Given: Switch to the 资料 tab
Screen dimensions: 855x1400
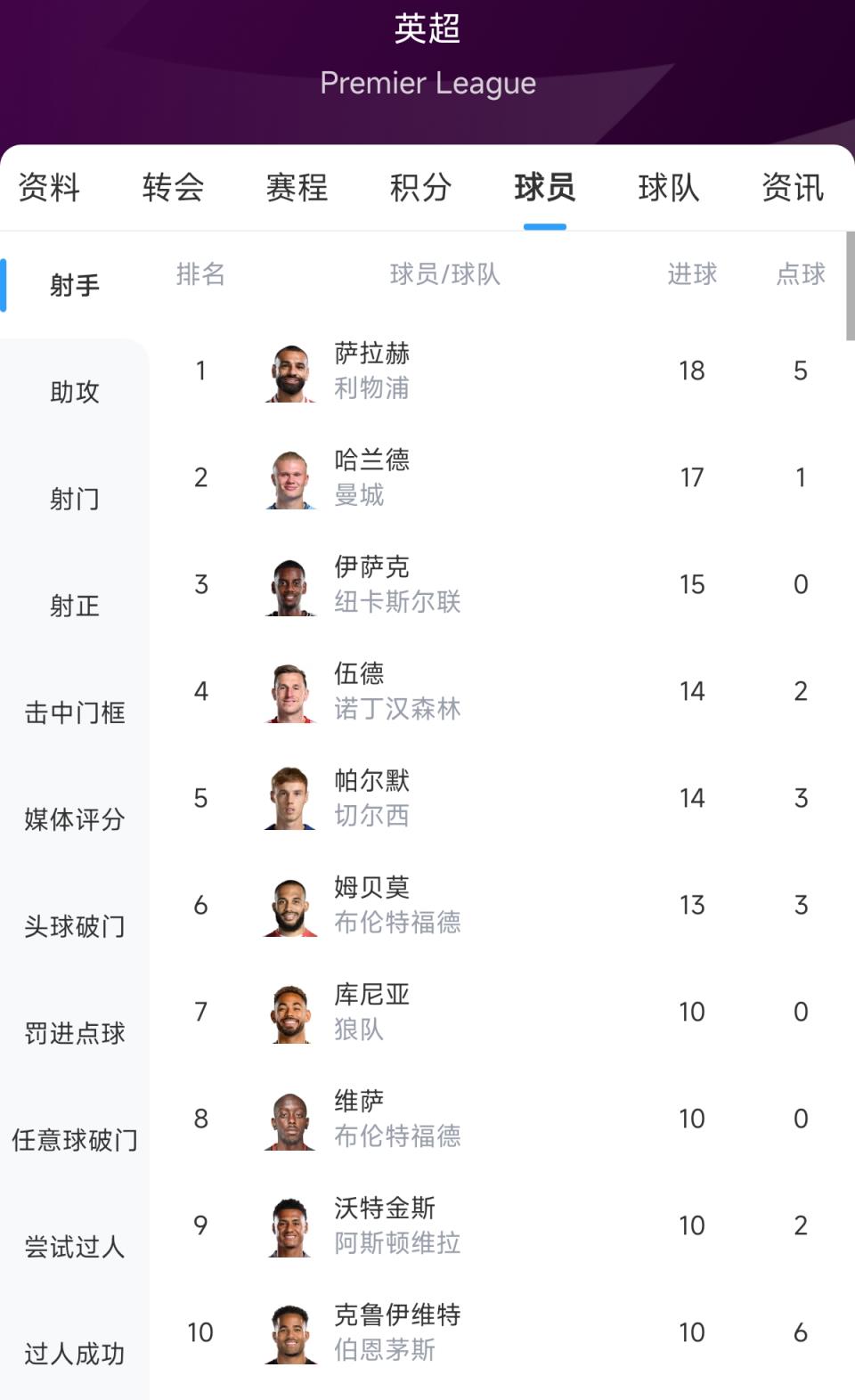Looking at the screenshot, I should pos(49,188).
